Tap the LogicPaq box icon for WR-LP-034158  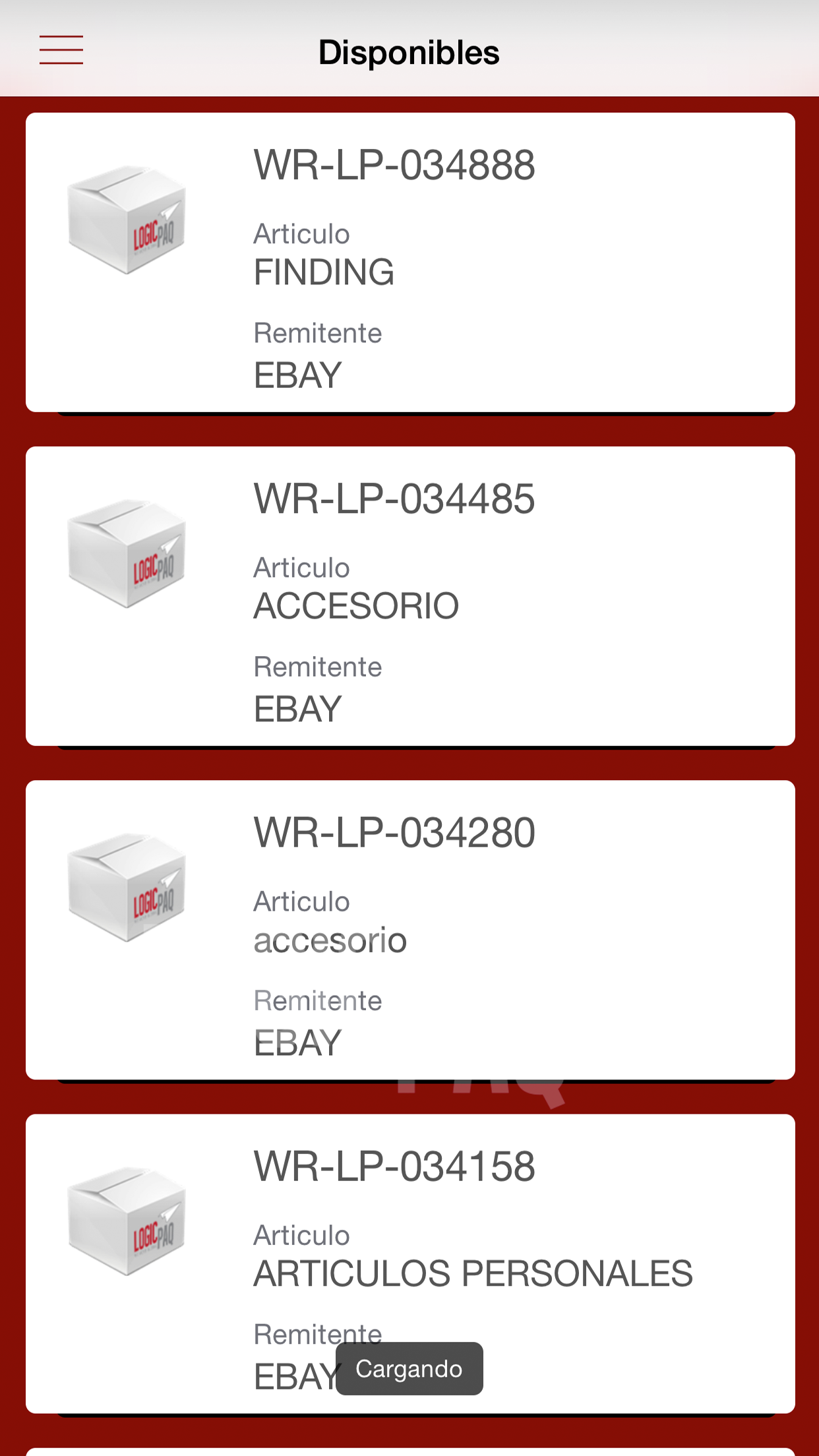[x=127, y=1225]
